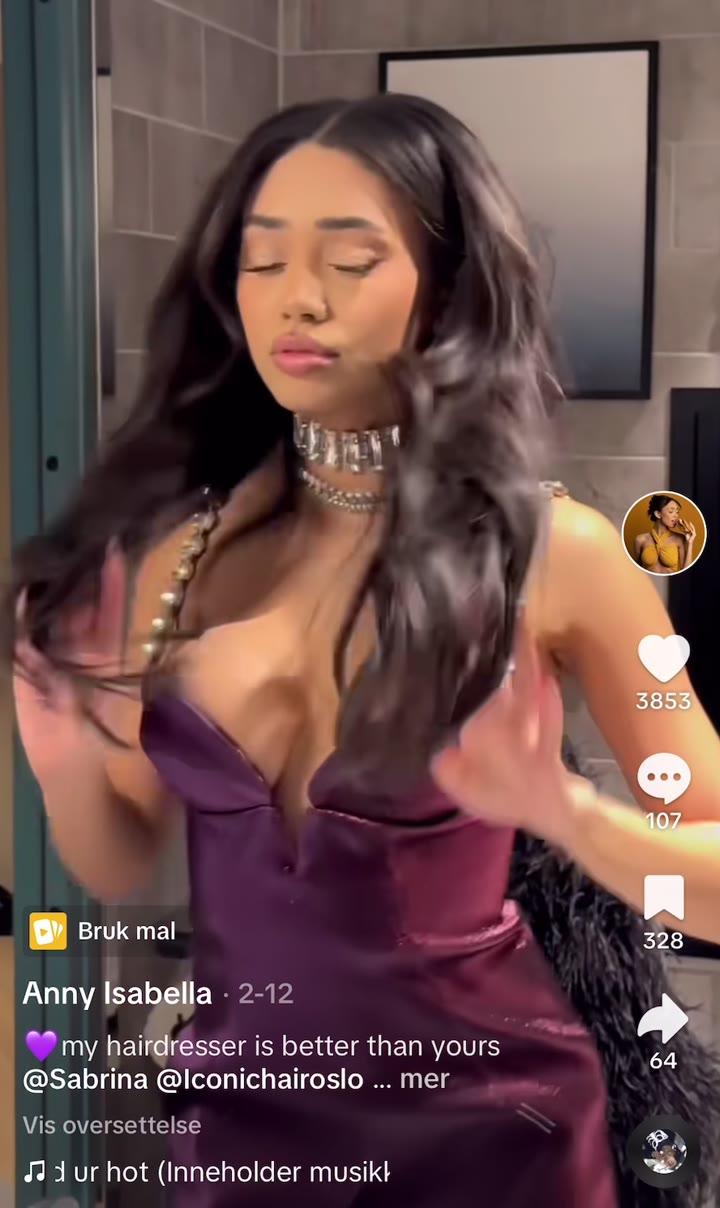Viewport: 720px width, 1208px height.
Task: Share this video via the arrow icon
Action: (x=663, y=1019)
